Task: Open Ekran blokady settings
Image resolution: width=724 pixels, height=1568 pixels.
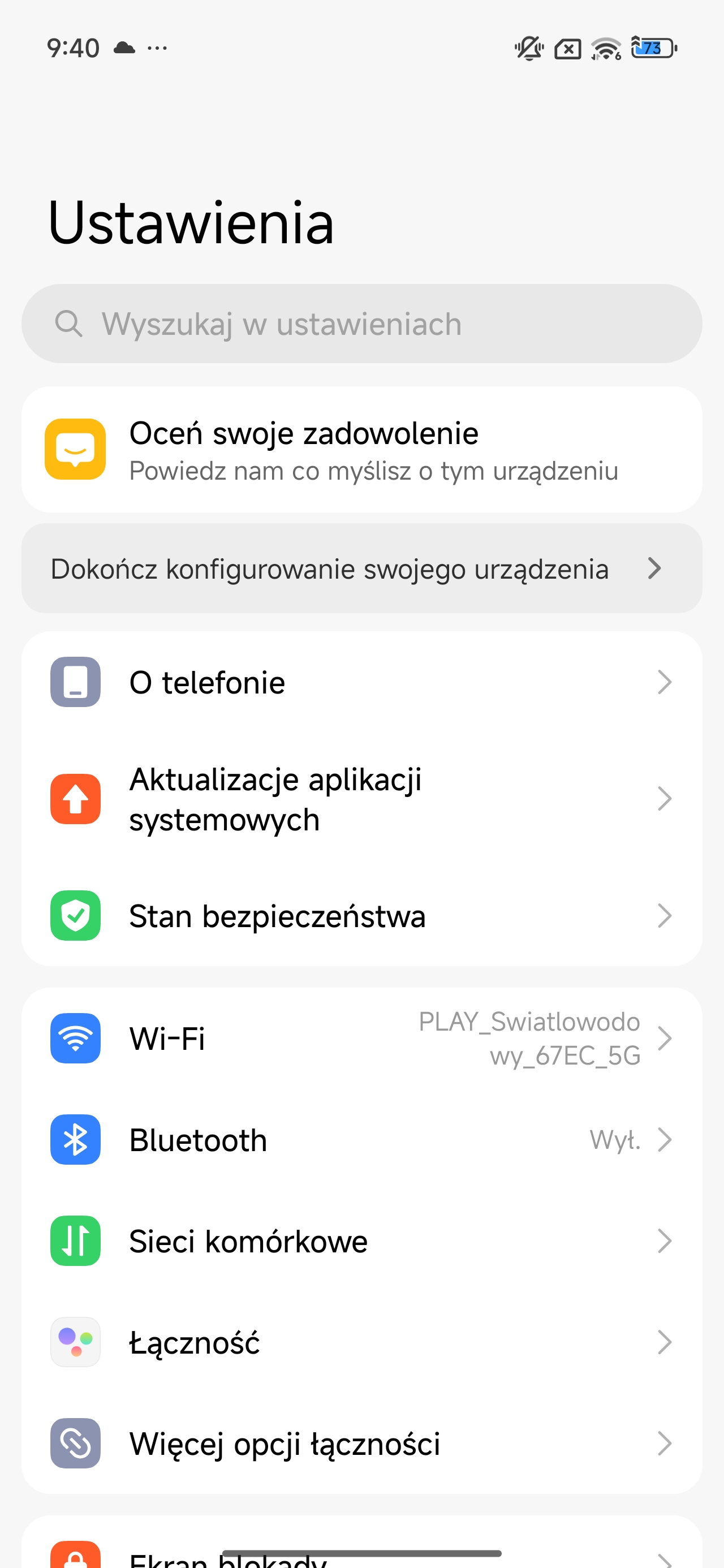Action: pos(361,1558)
